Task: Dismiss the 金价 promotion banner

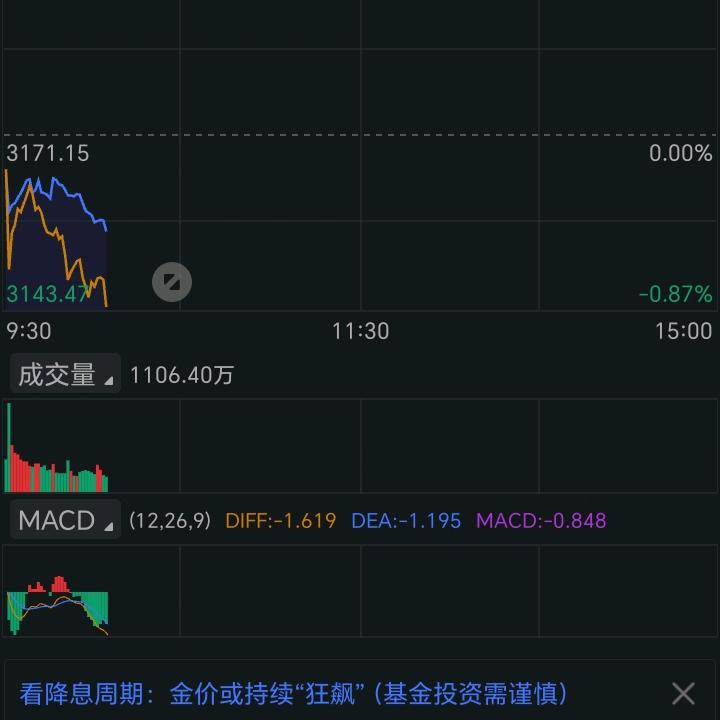Action: point(683,693)
